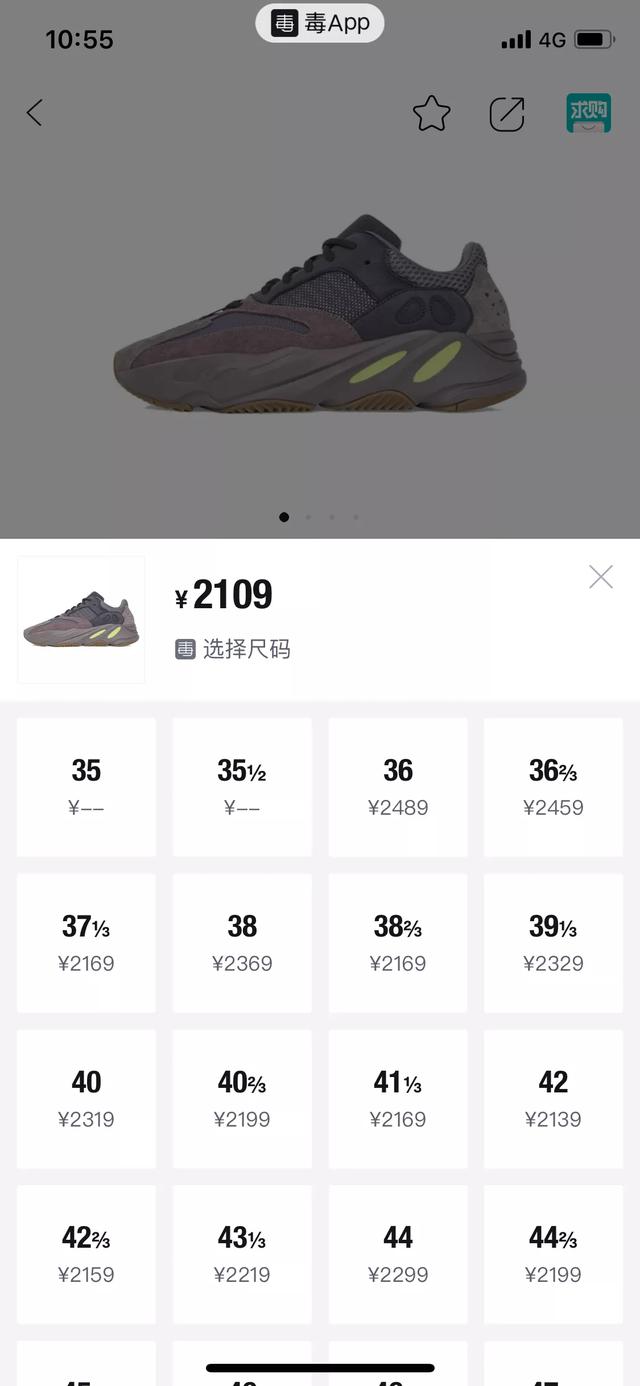640x1386 pixels.
Task: Open the green 求购 icon
Action: (588, 114)
